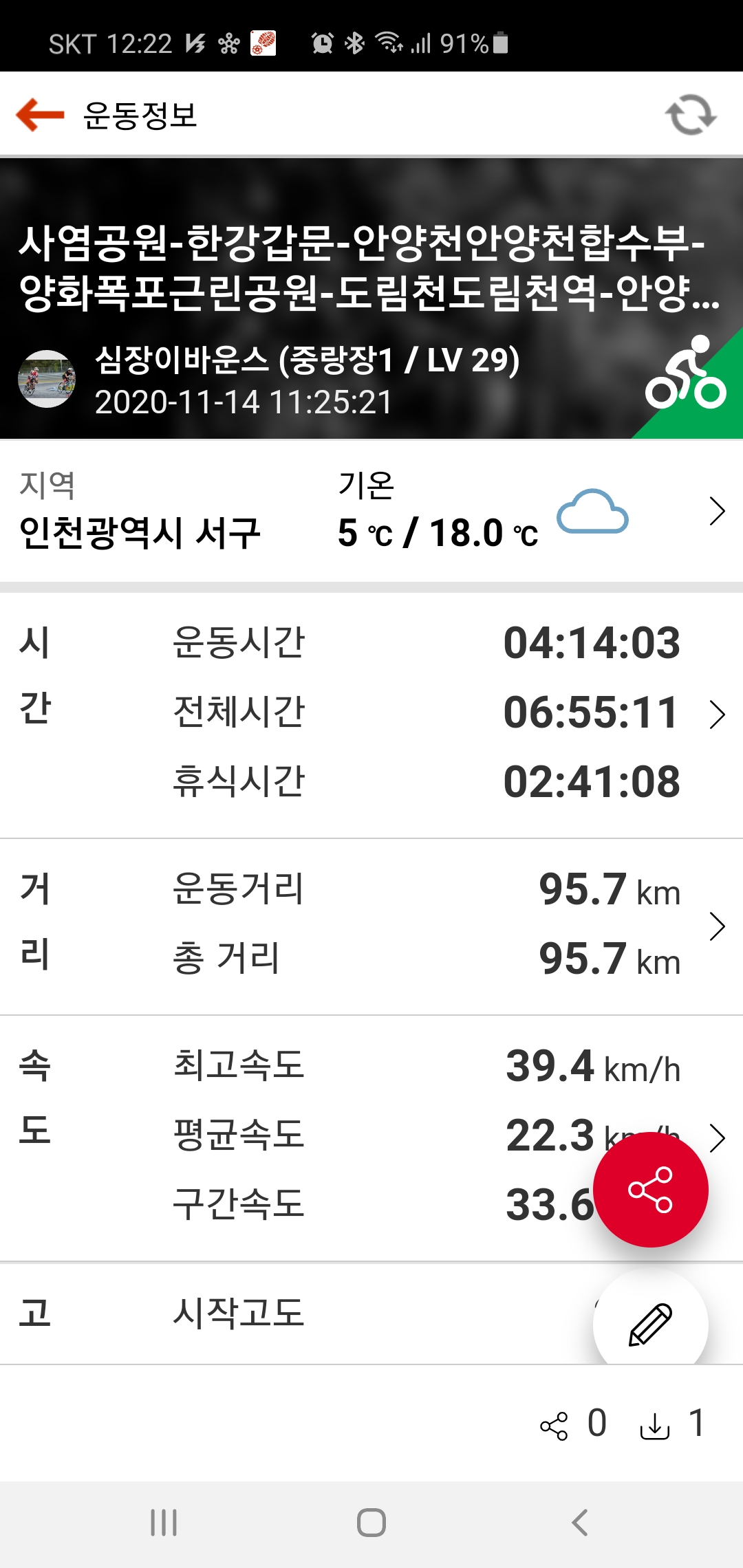
Task: Go back using the red arrow
Action: [x=40, y=114]
